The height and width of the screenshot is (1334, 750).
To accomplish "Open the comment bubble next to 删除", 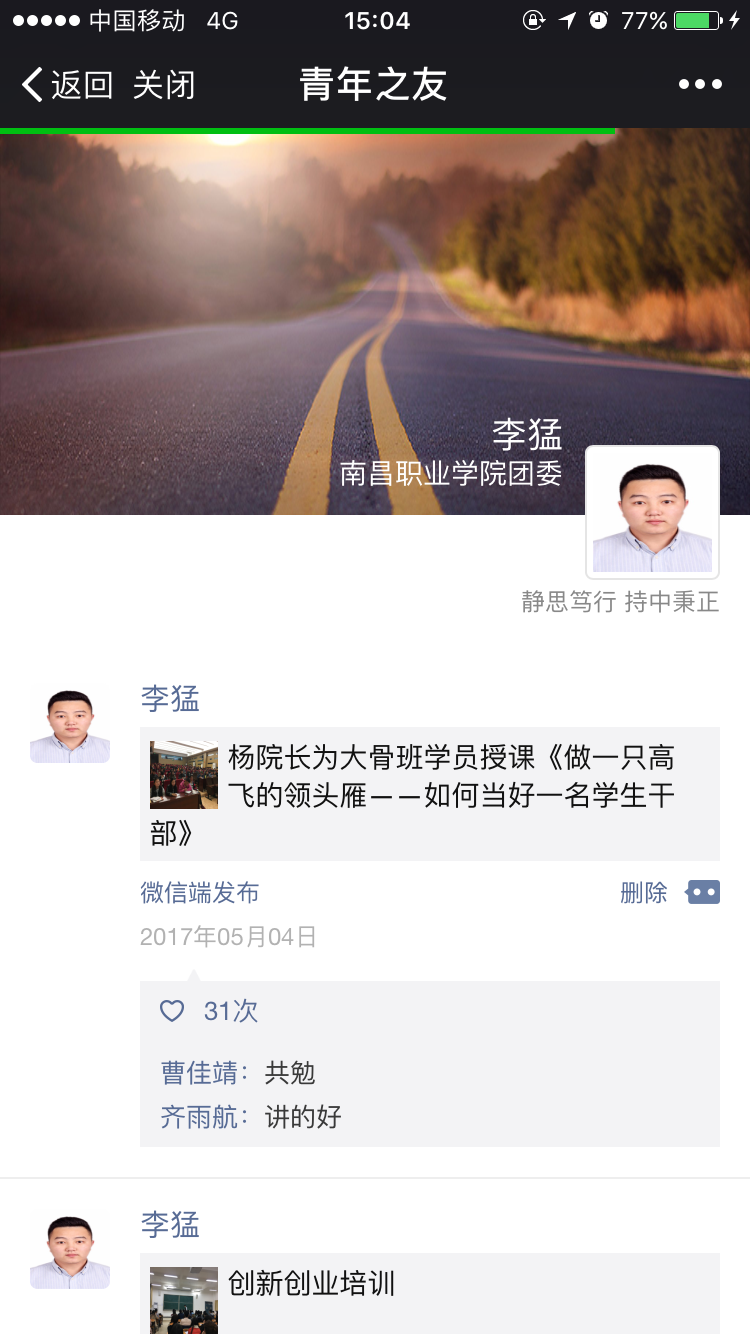I will pyautogui.click(x=703, y=893).
